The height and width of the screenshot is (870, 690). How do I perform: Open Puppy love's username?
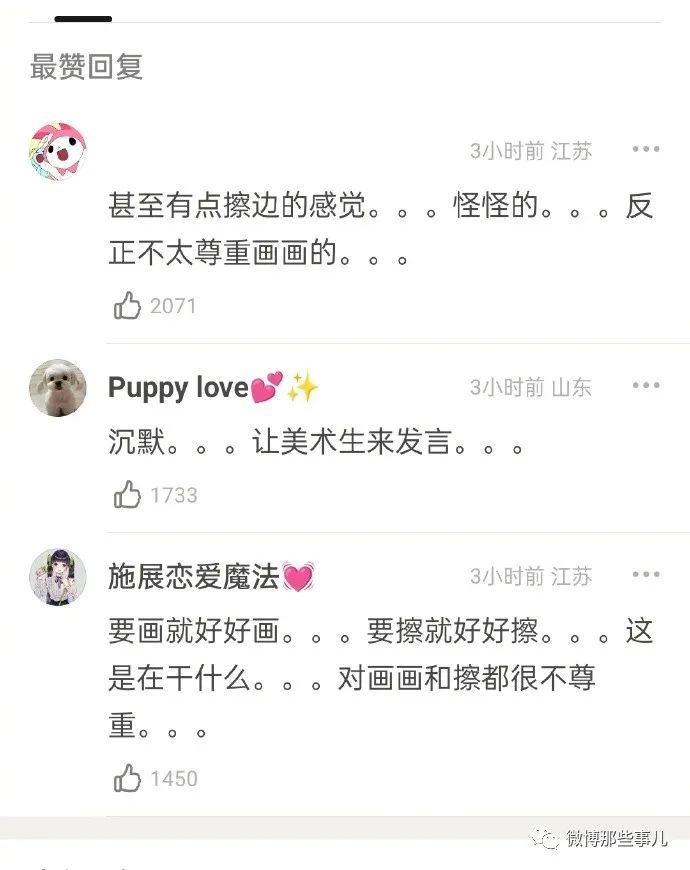[x=178, y=388]
